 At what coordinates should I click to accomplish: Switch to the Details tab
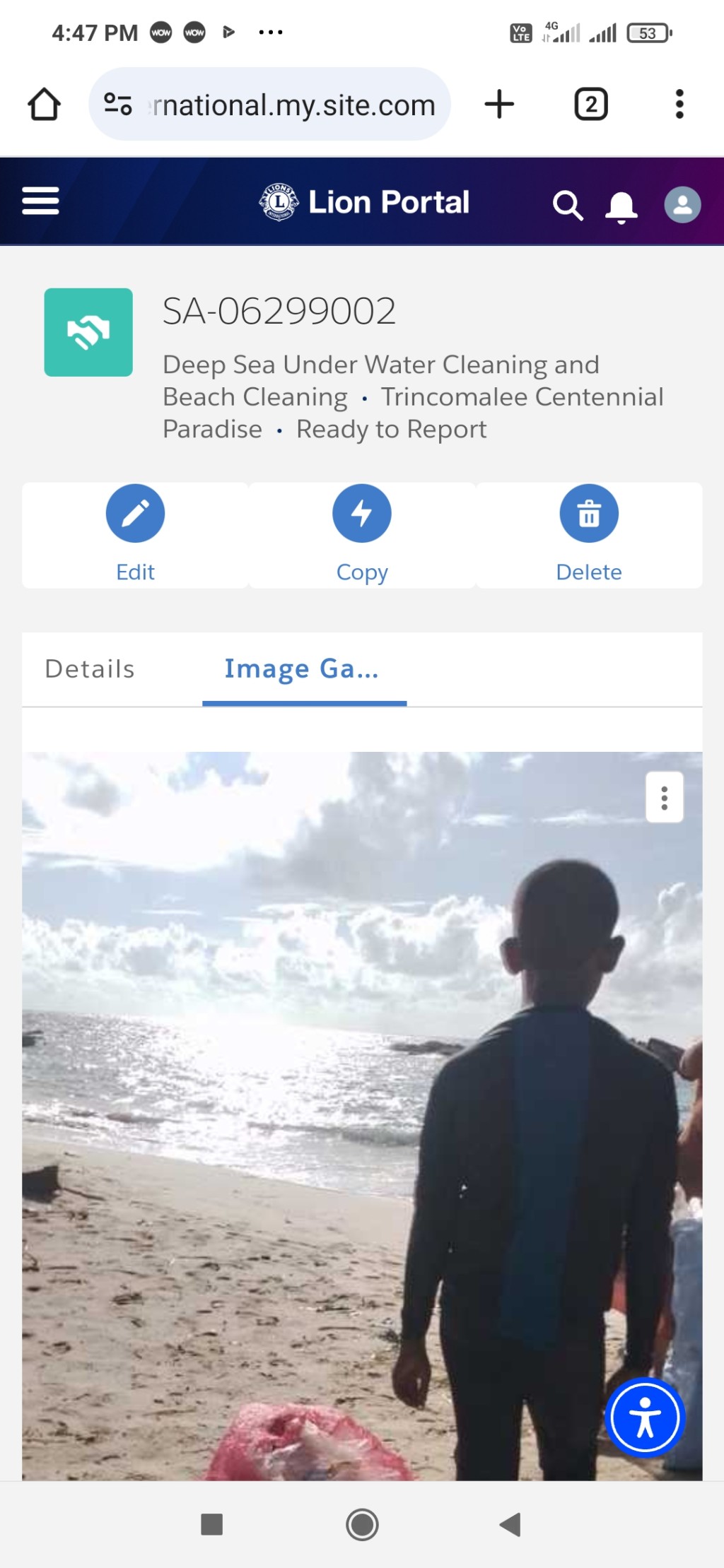click(90, 668)
